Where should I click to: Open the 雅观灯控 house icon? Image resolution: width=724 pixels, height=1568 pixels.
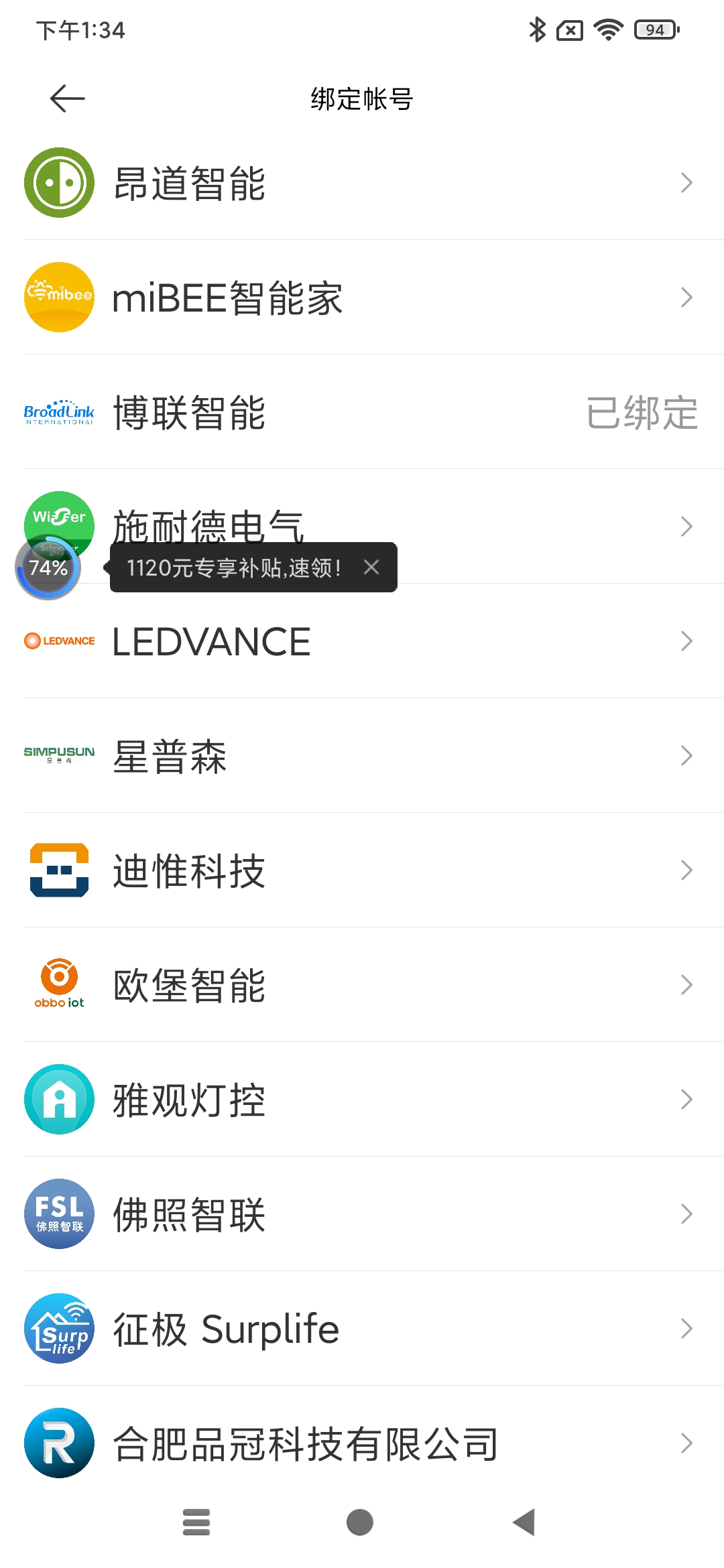pyautogui.click(x=58, y=1098)
